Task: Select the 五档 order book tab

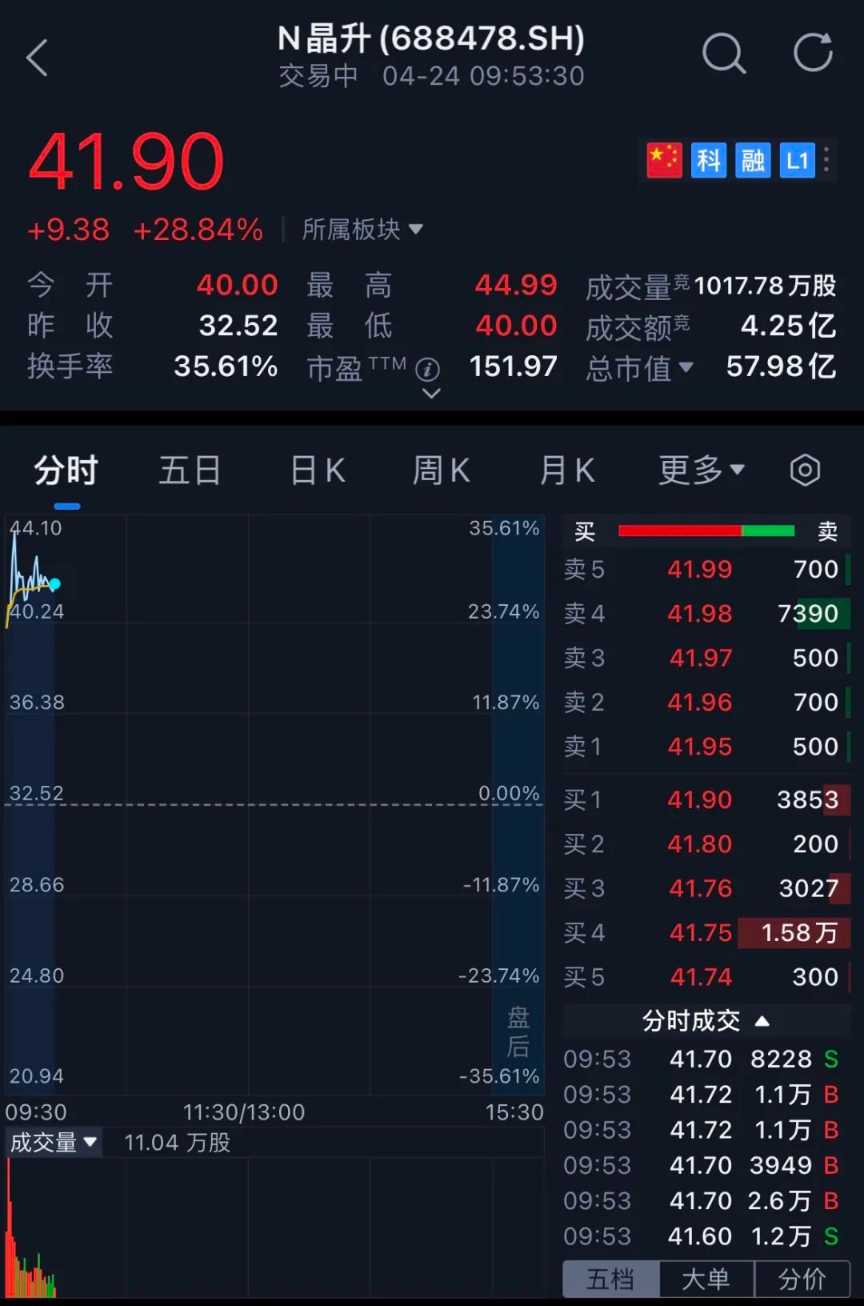Action: (x=611, y=1279)
